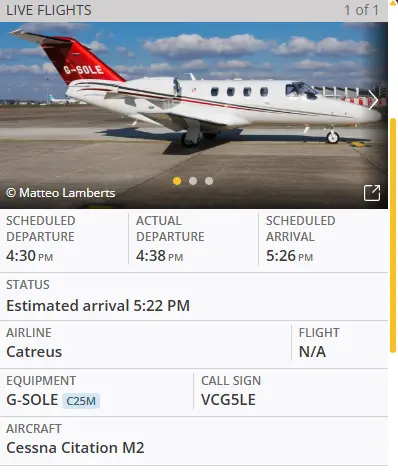
Task: Select the second photo indicator dot
Action: tap(193, 181)
